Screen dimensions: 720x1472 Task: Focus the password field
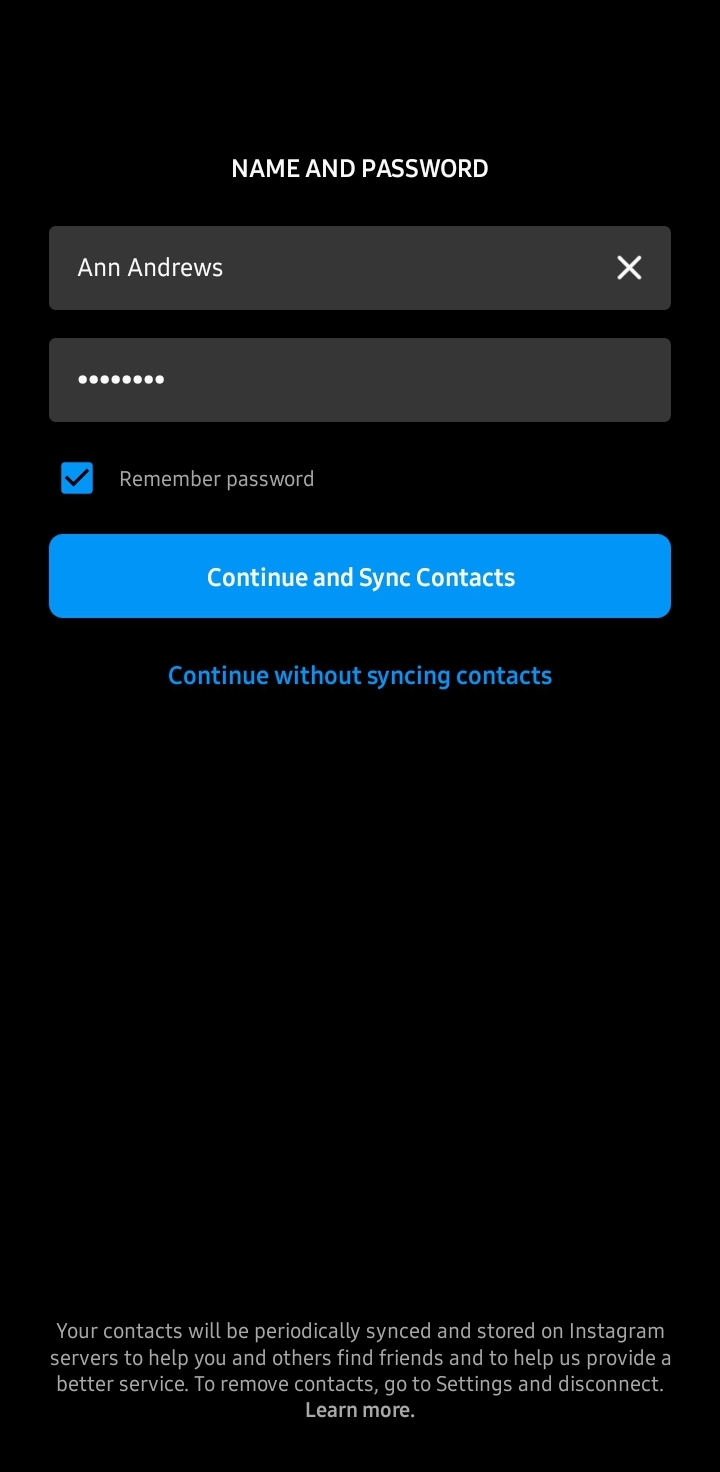coord(359,380)
